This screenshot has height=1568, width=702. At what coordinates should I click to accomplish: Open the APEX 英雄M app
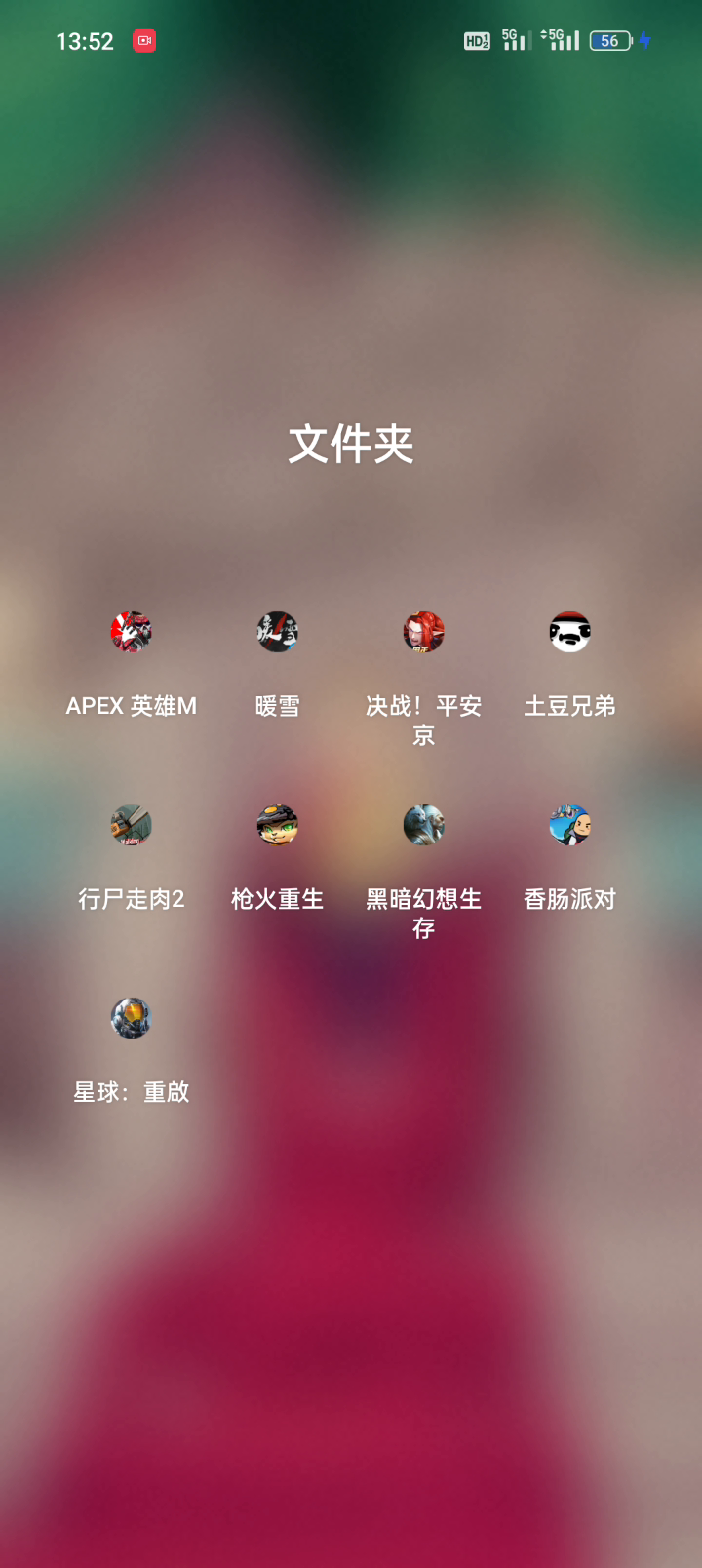tap(131, 632)
